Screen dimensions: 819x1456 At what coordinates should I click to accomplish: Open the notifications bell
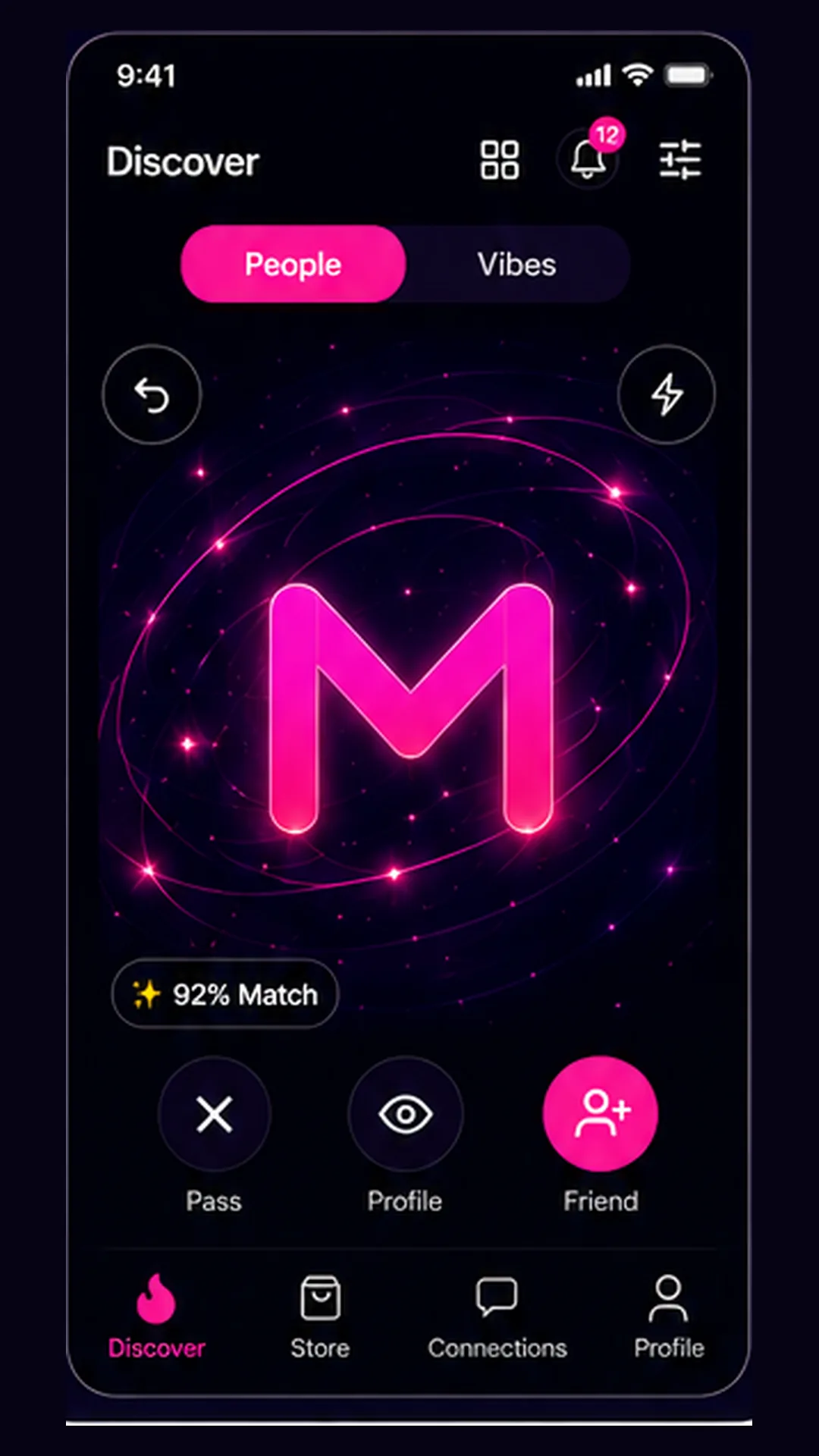point(588,160)
